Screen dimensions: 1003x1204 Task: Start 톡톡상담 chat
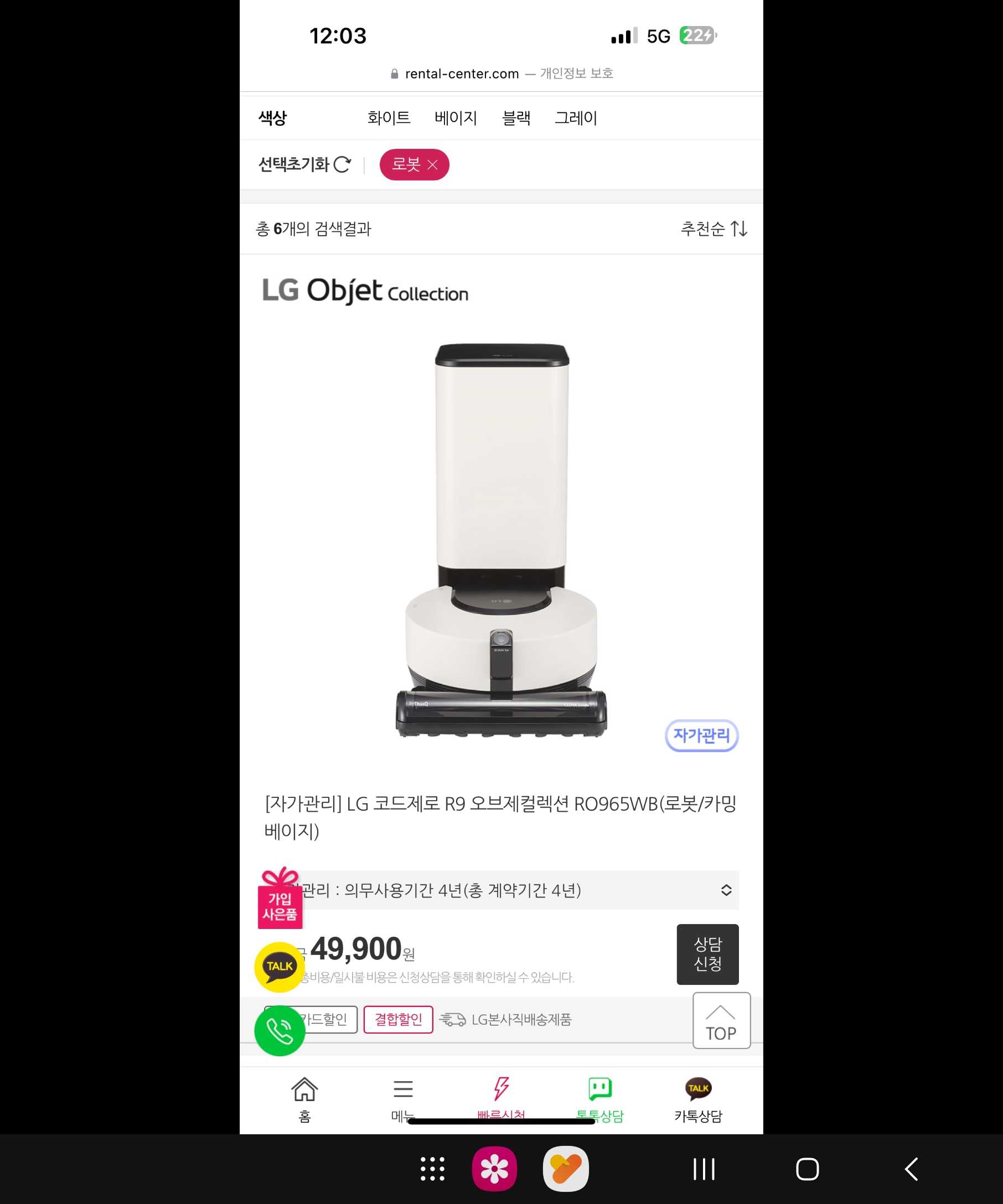point(600,1098)
